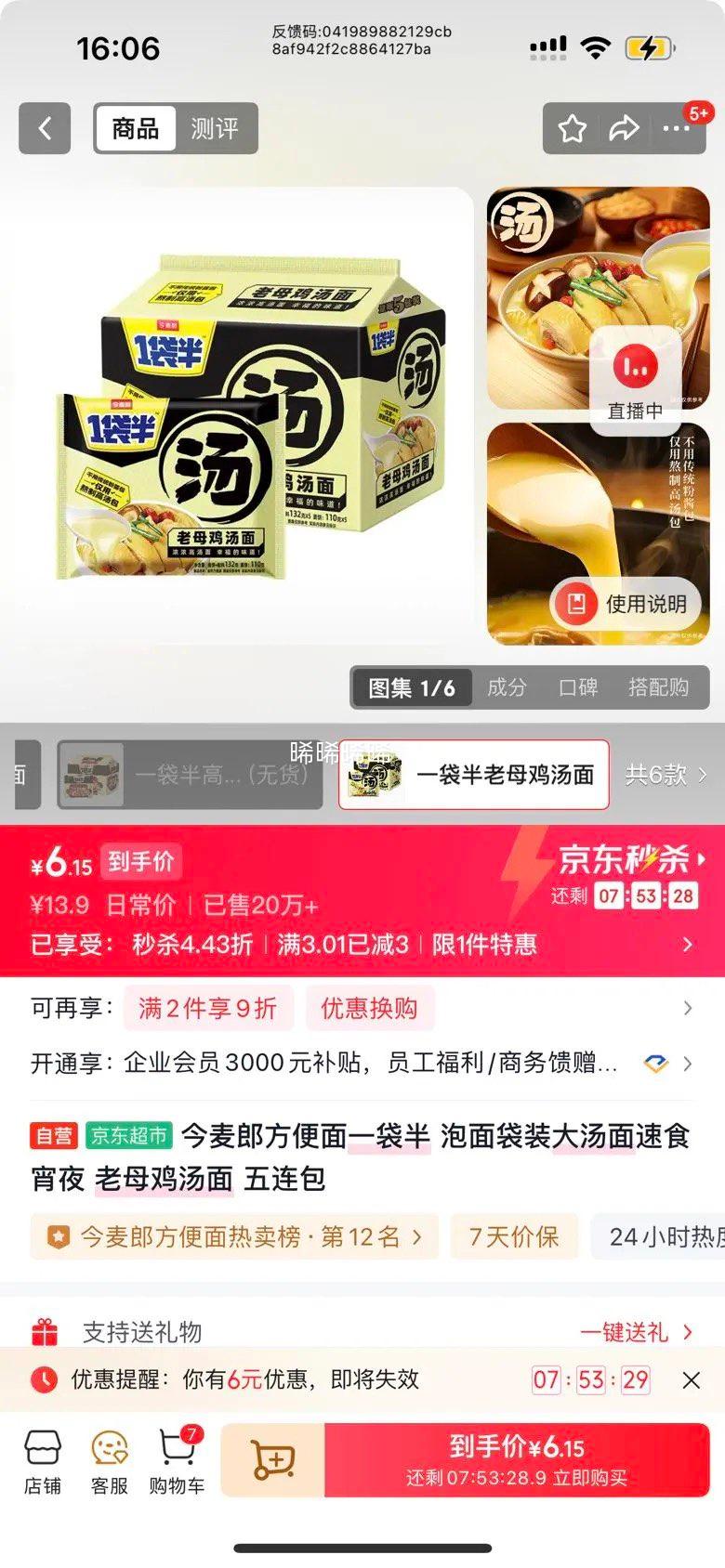This screenshot has height=1568, width=725.
Task: Dismiss the 6元 coupon reminder
Action: [692, 1380]
